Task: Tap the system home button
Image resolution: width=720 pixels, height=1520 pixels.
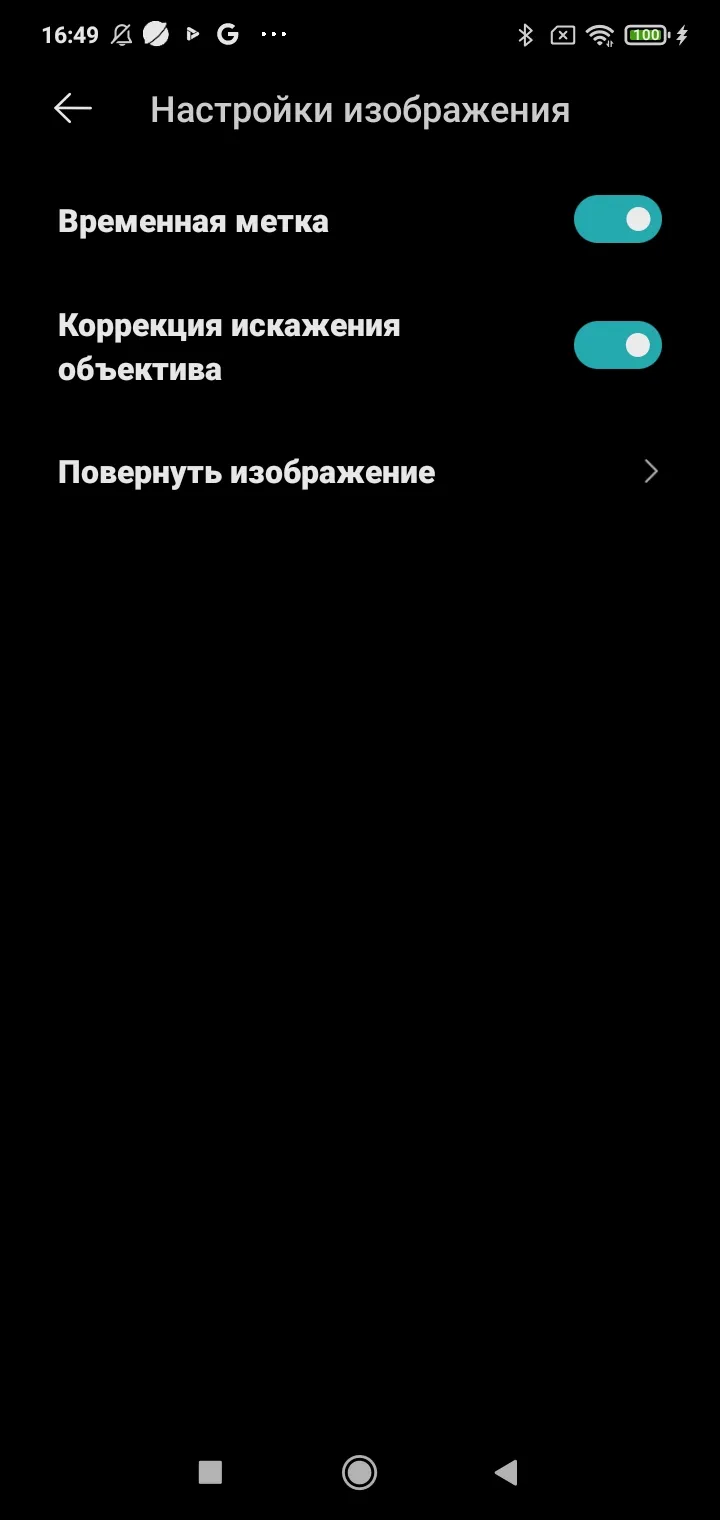Action: [359, 1472]
